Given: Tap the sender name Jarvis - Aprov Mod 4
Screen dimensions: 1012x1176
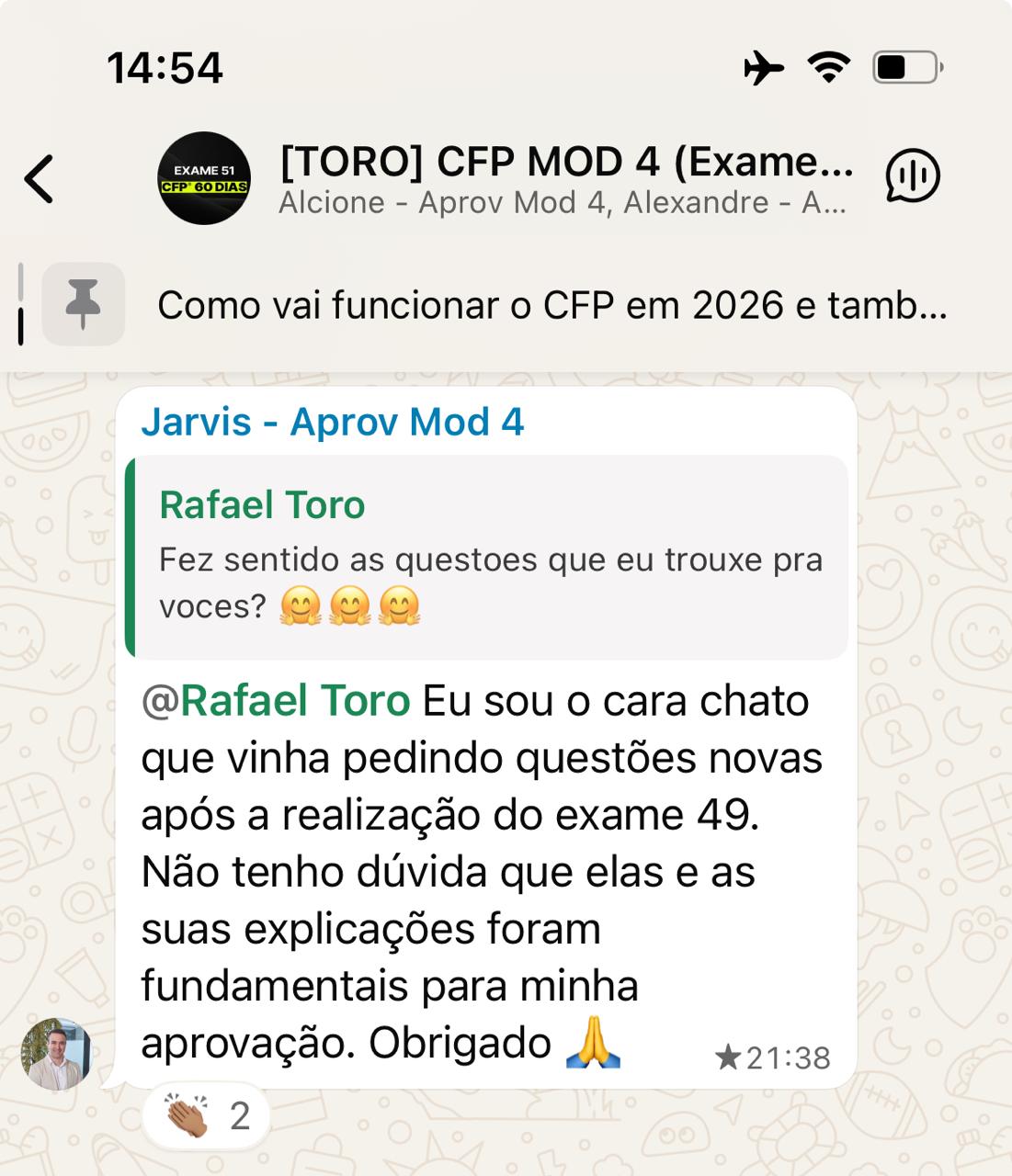Looking at the screenshot, I should click(x=332, y=423).
